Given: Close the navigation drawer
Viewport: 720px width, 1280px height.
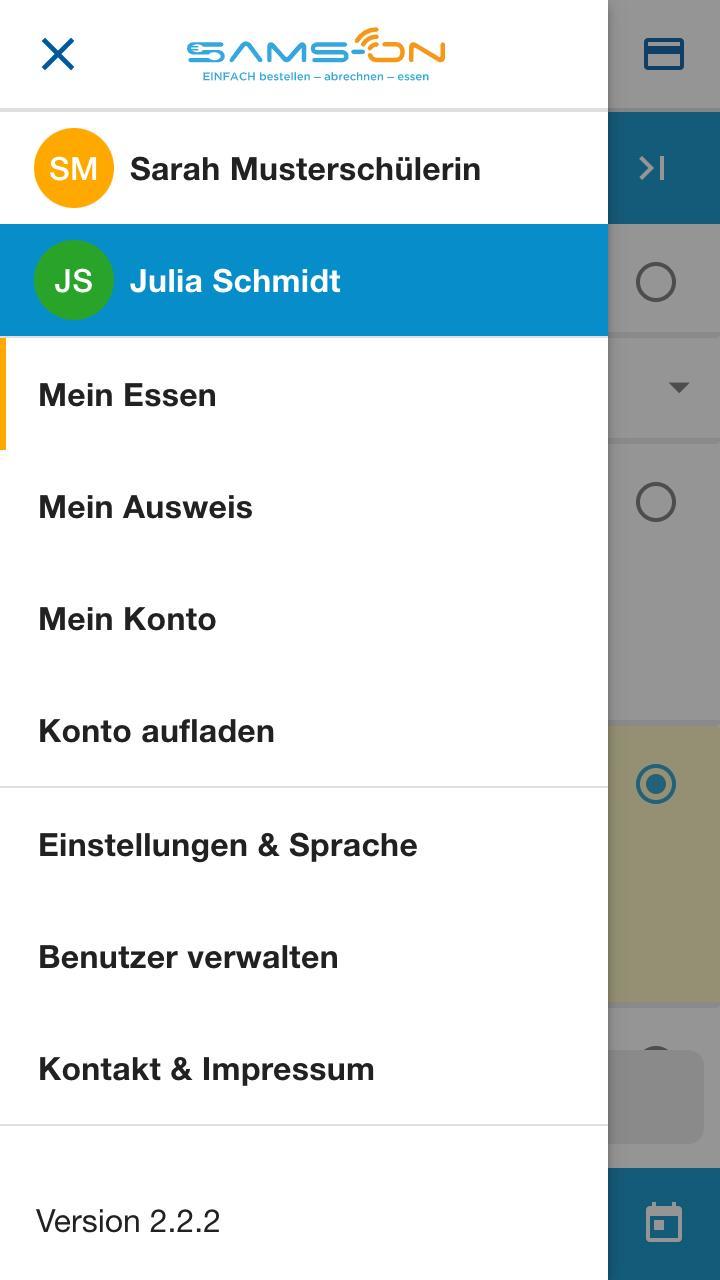Looking at the screenshot, I should click(57, 54).
